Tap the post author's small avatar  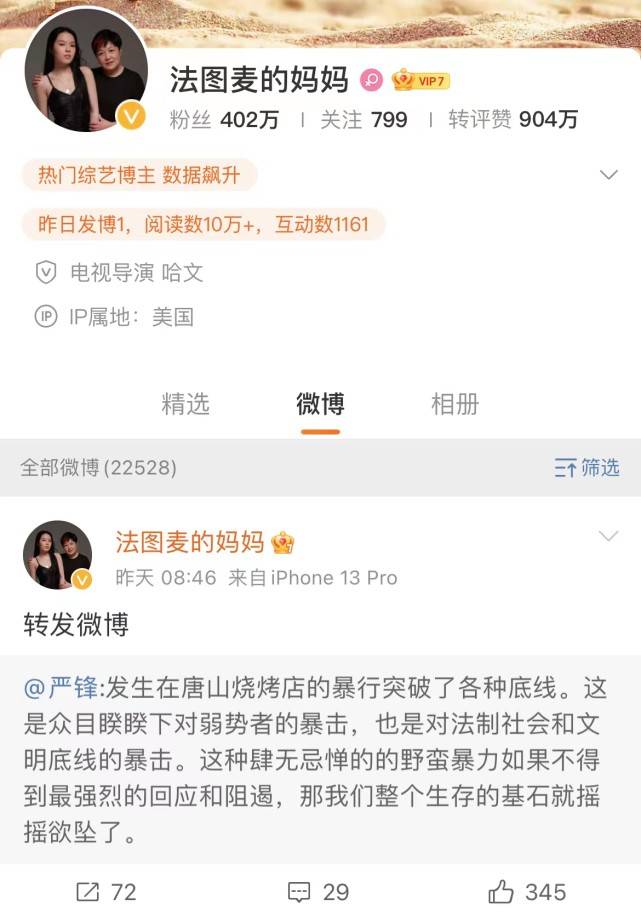(x=58, y=555)
